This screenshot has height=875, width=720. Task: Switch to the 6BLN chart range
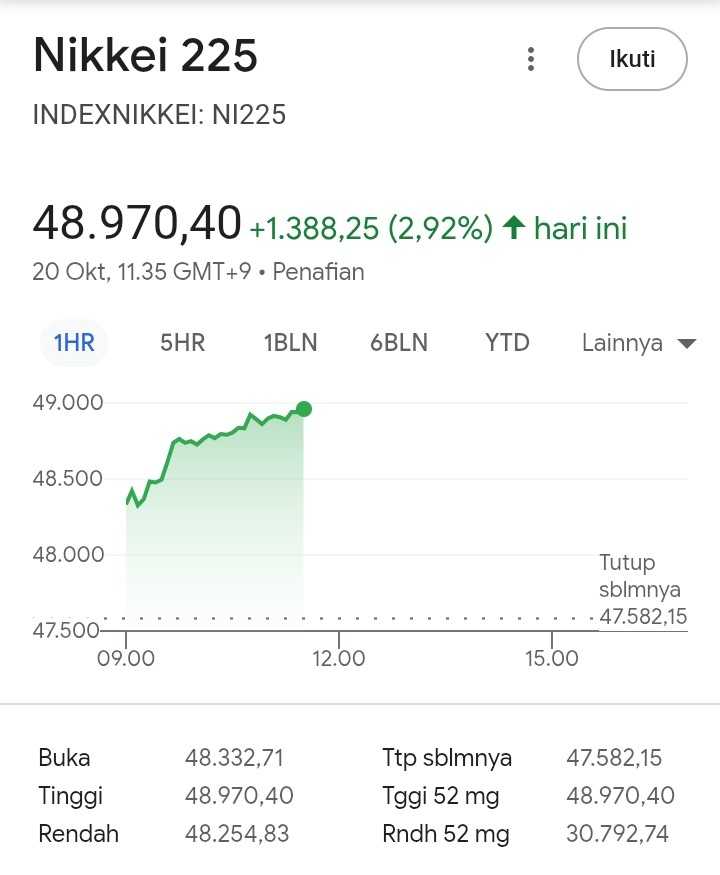coord(399,343)
